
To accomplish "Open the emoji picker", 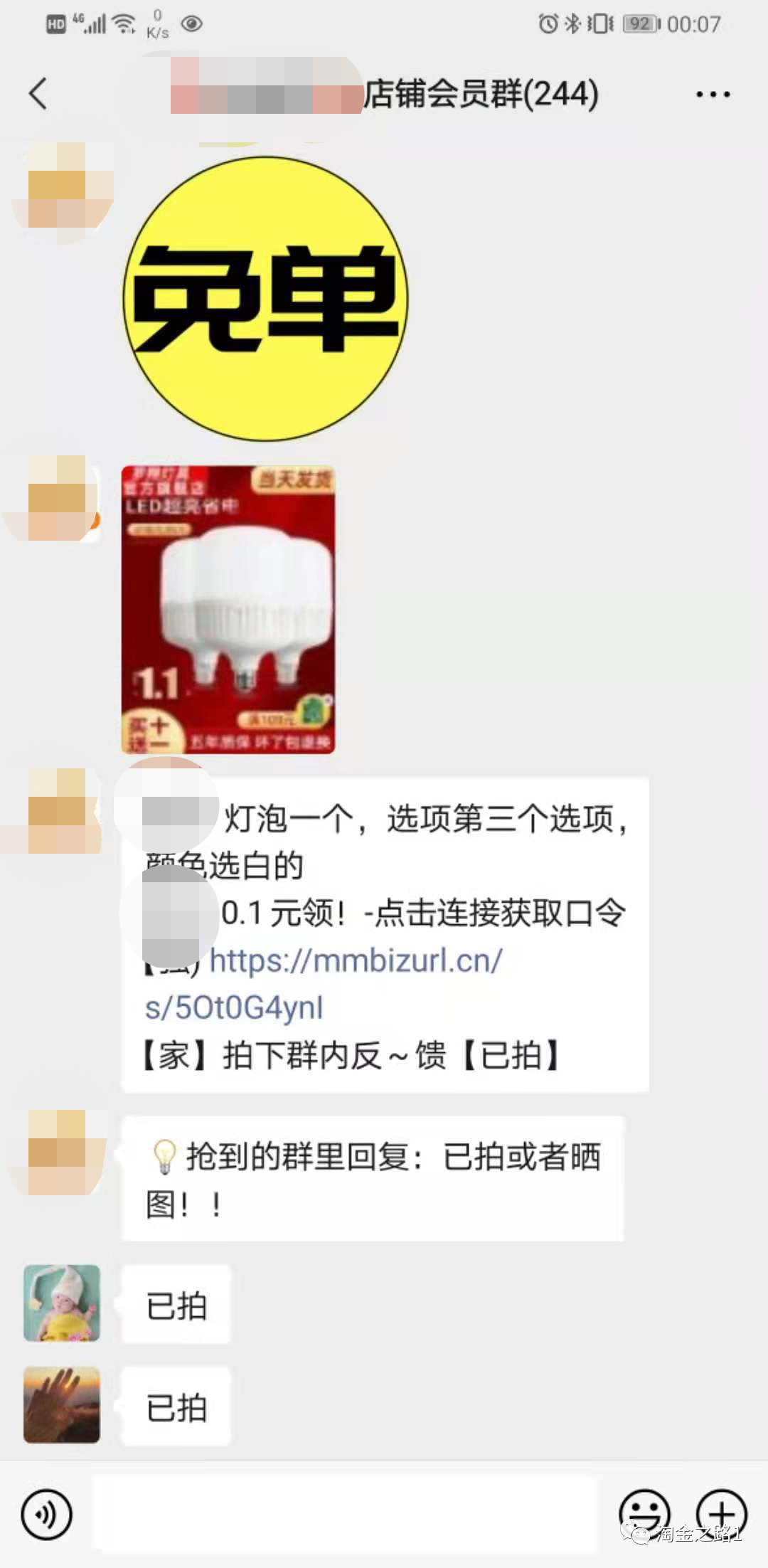I will pos(644,1515).
